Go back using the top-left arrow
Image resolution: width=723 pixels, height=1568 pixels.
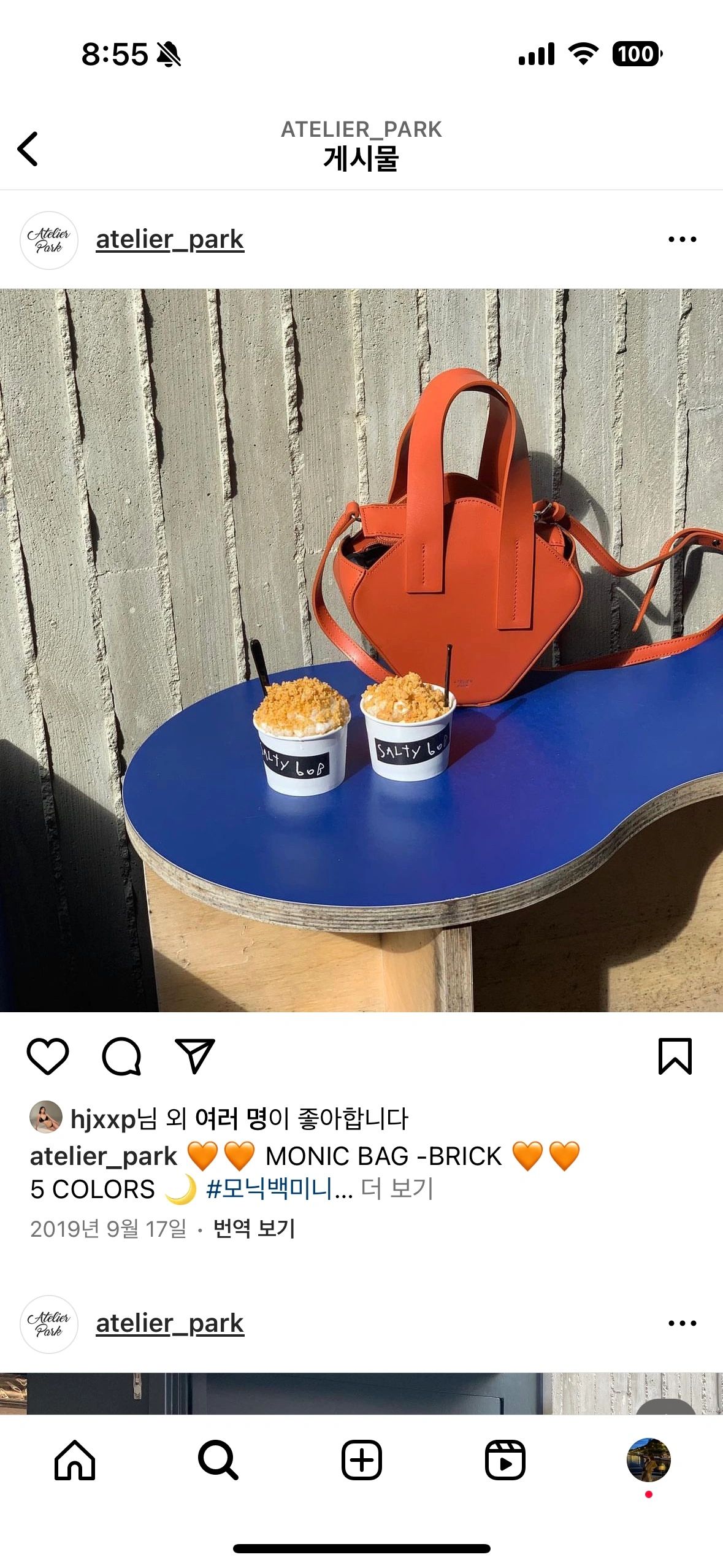28,148
